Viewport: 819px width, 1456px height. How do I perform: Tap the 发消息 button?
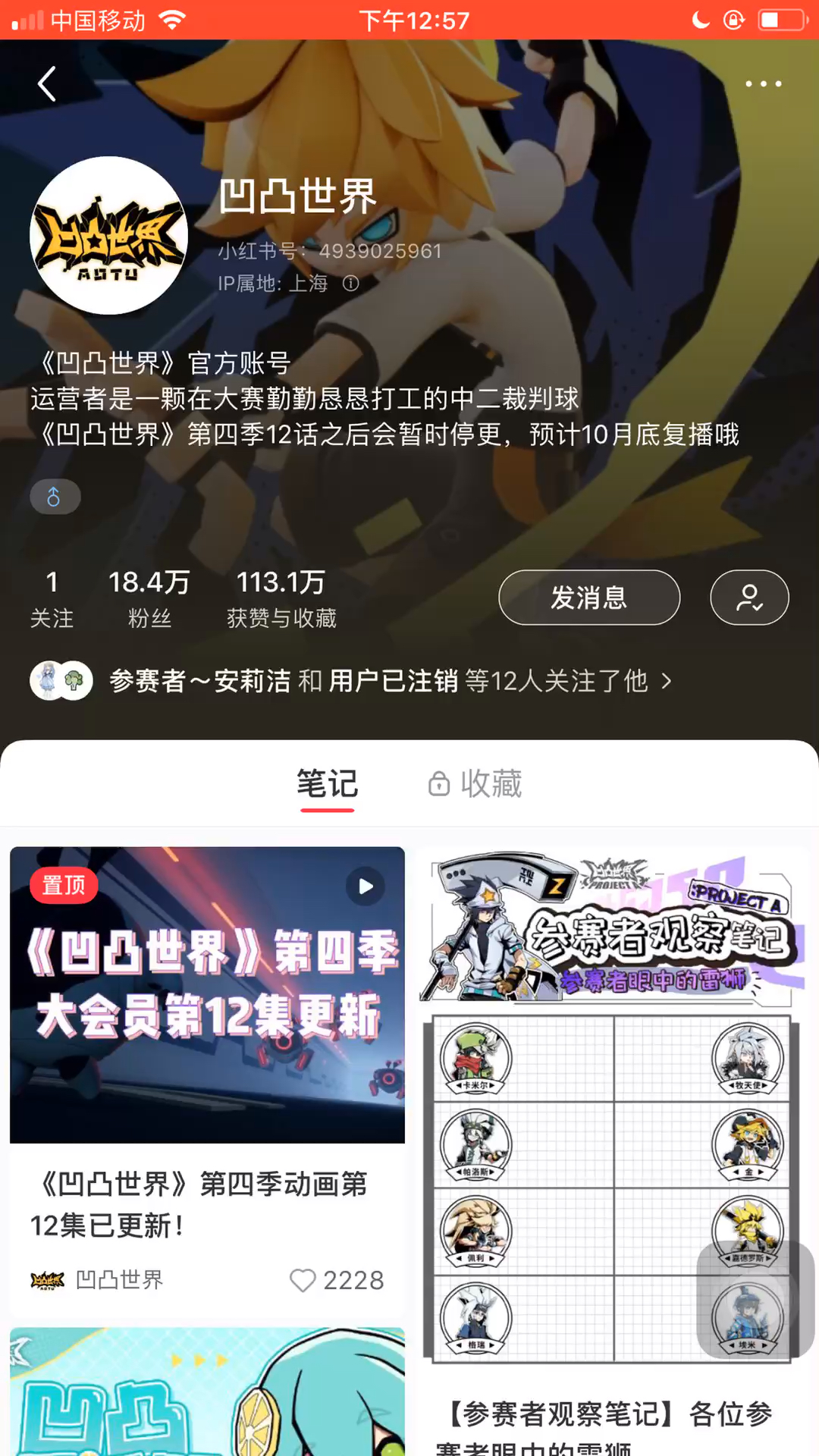(589, 598)
